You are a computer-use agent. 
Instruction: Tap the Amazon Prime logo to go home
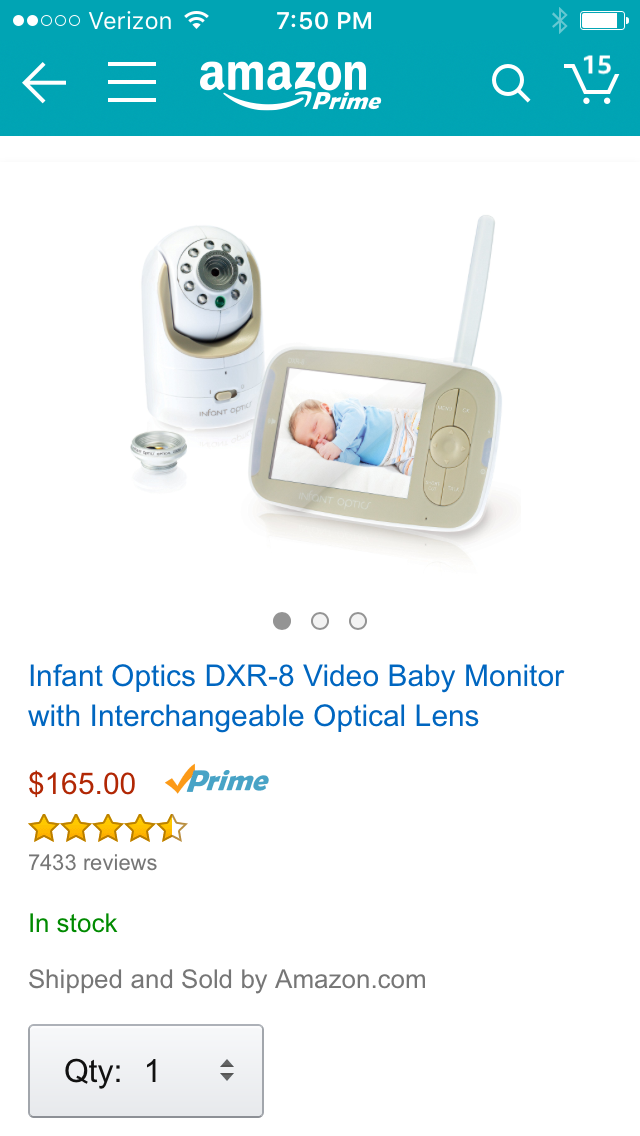[x=290, y=85]
